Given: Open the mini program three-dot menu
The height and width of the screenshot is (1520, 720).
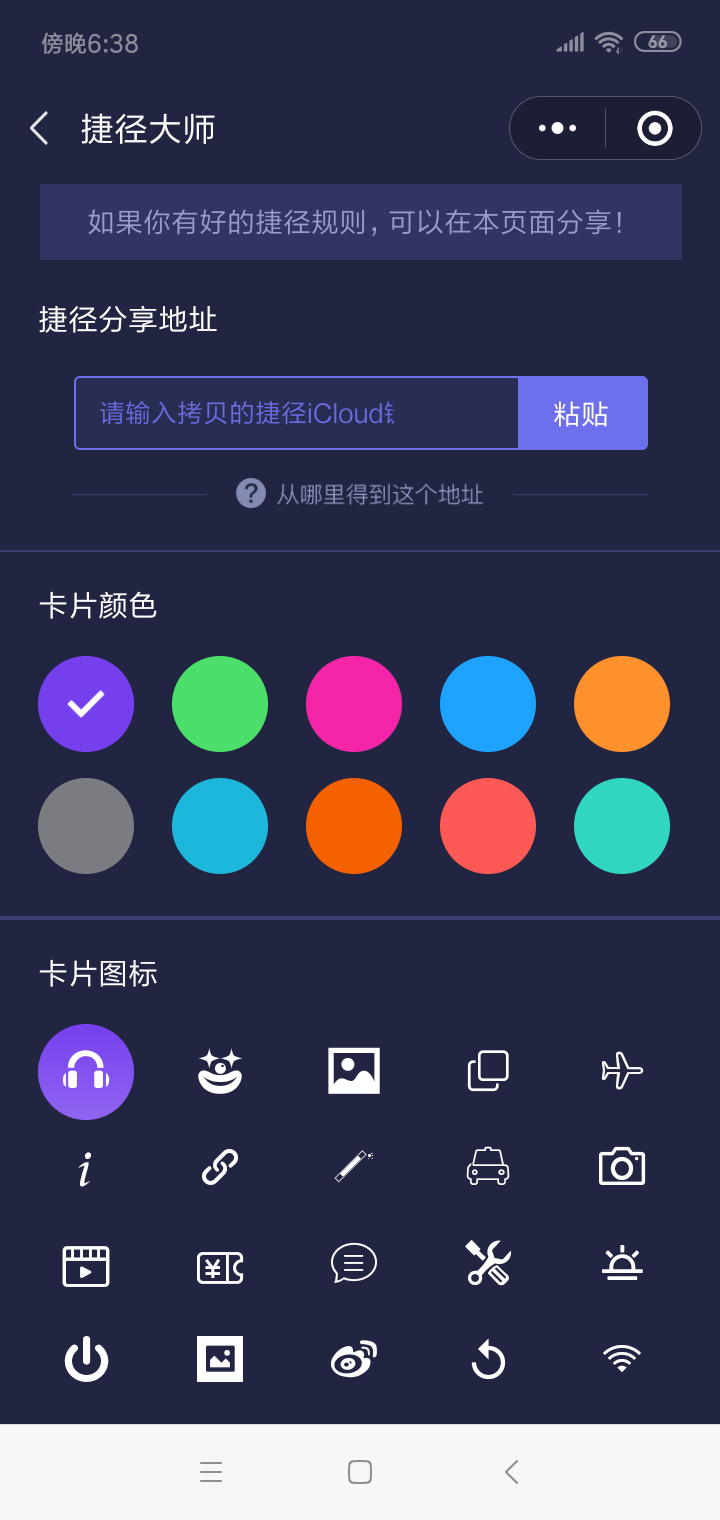Looking at the screenshot, I should tap(557, 128).
